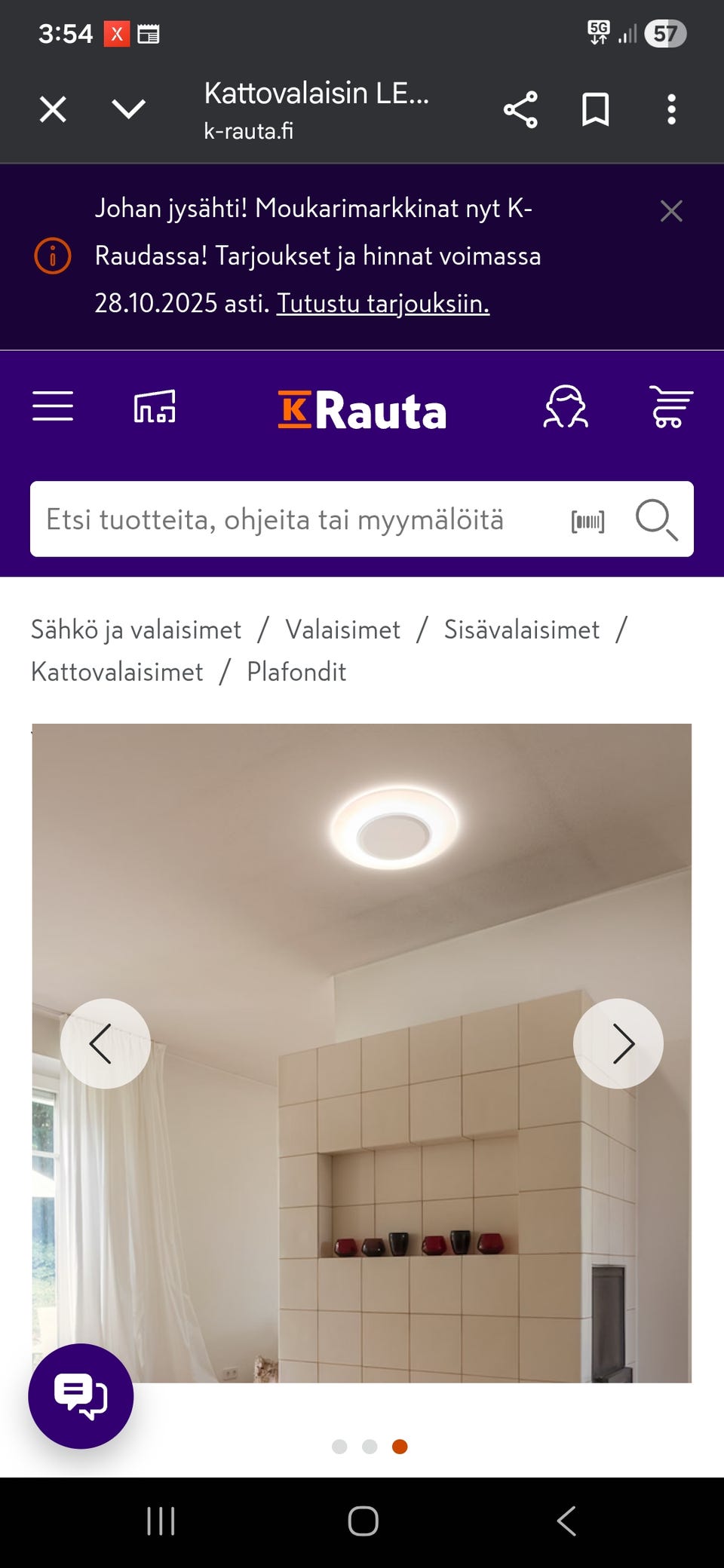Open the customer account icon
724x1568 pixels.
[566, 406]
